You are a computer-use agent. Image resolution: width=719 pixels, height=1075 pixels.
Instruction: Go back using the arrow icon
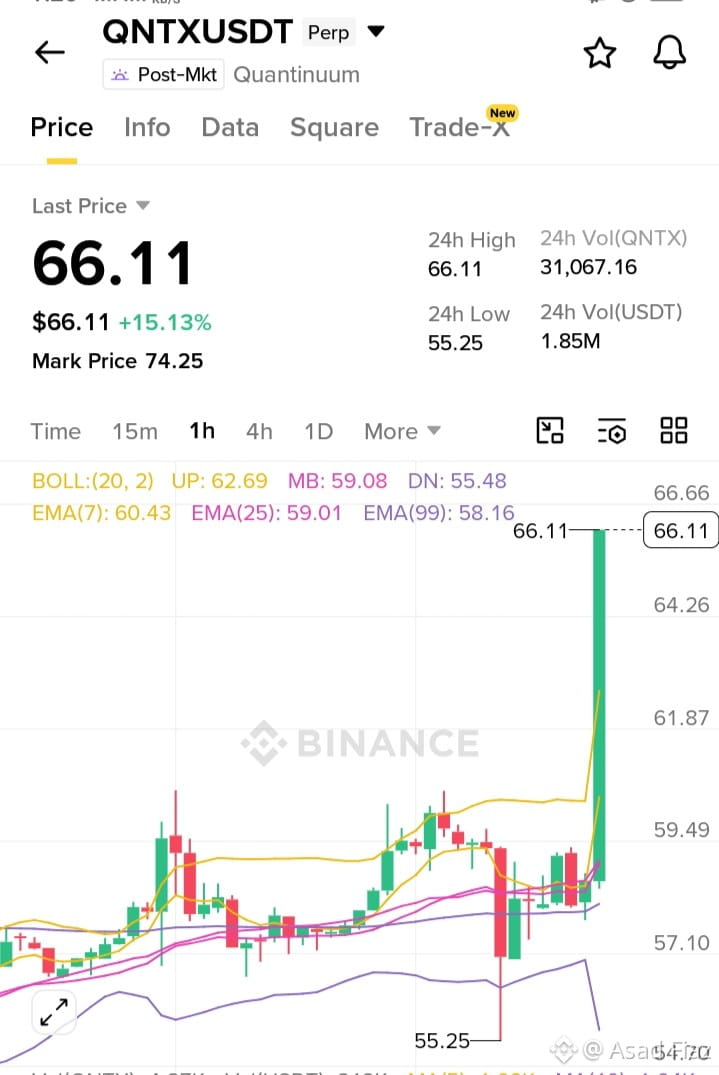point(50,52)
